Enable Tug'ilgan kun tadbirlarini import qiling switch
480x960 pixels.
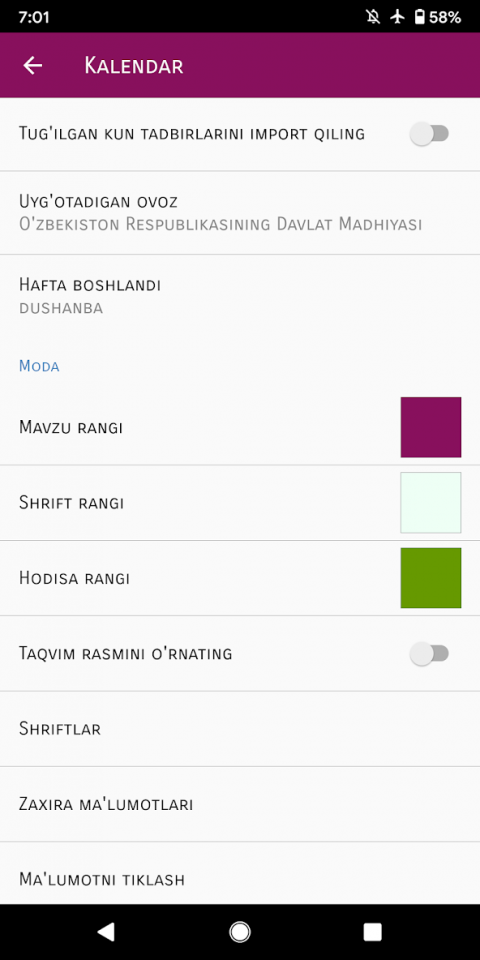click(429, 133)
